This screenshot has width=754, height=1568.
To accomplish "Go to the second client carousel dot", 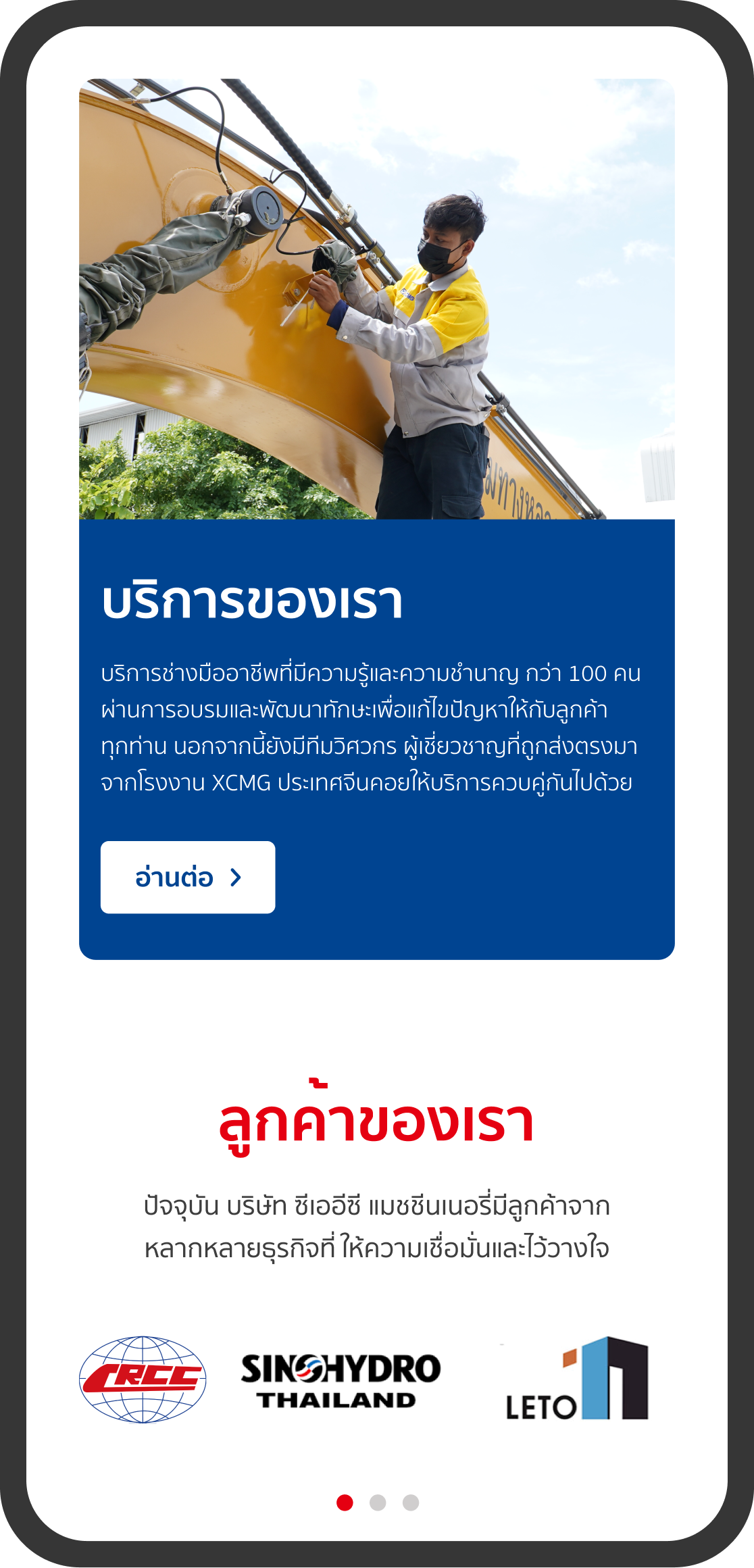I will coord(378,1502).
